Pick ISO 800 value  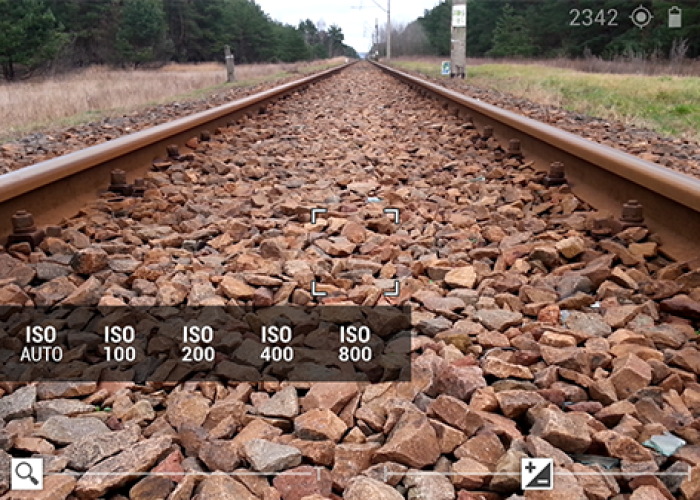[x=355, y=343]
